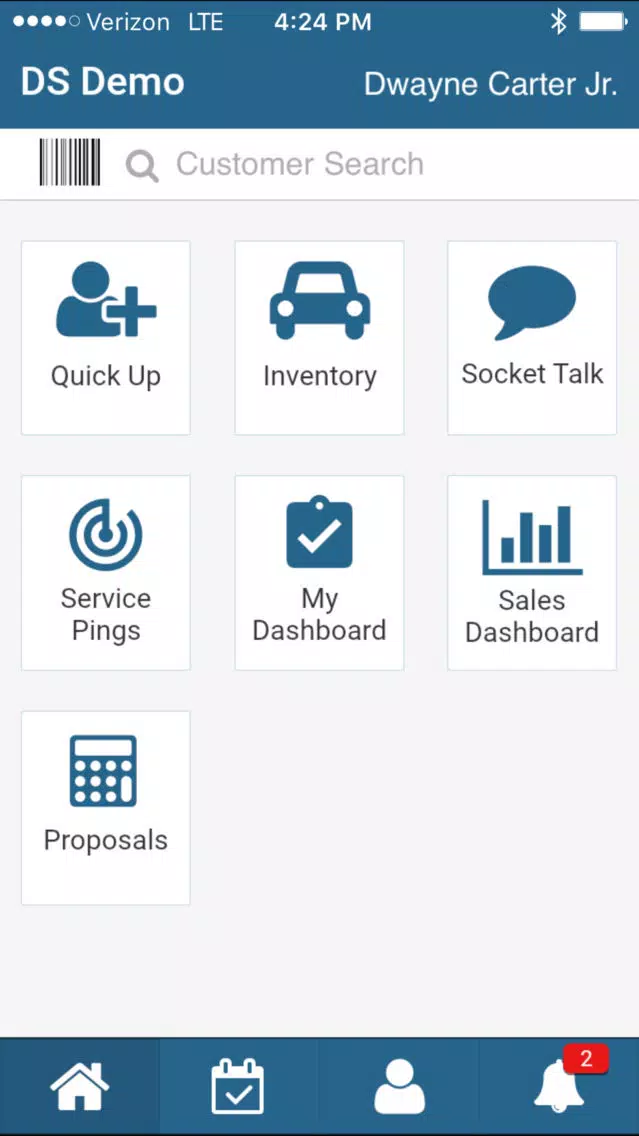Switch to the calendar tasks tab

[x=238, y=1086]
